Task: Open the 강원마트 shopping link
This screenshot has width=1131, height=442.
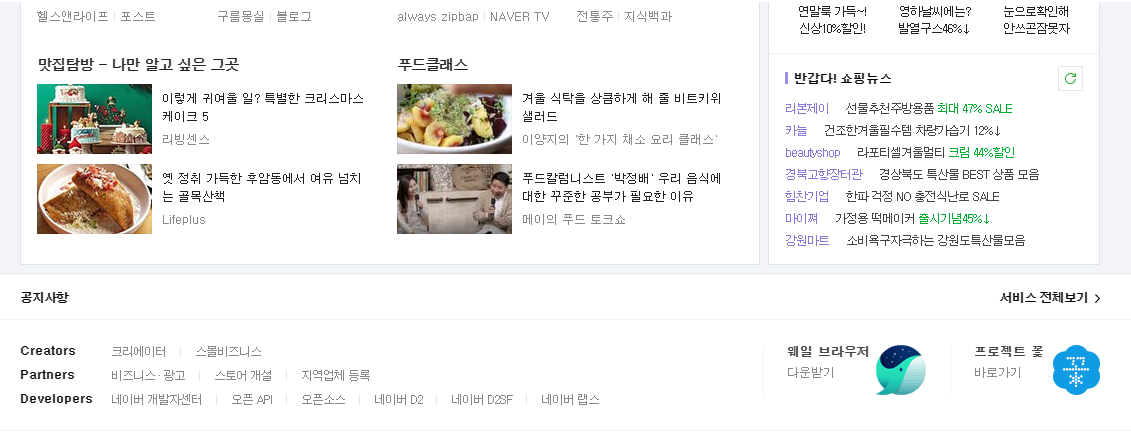Action: [807, 240]
